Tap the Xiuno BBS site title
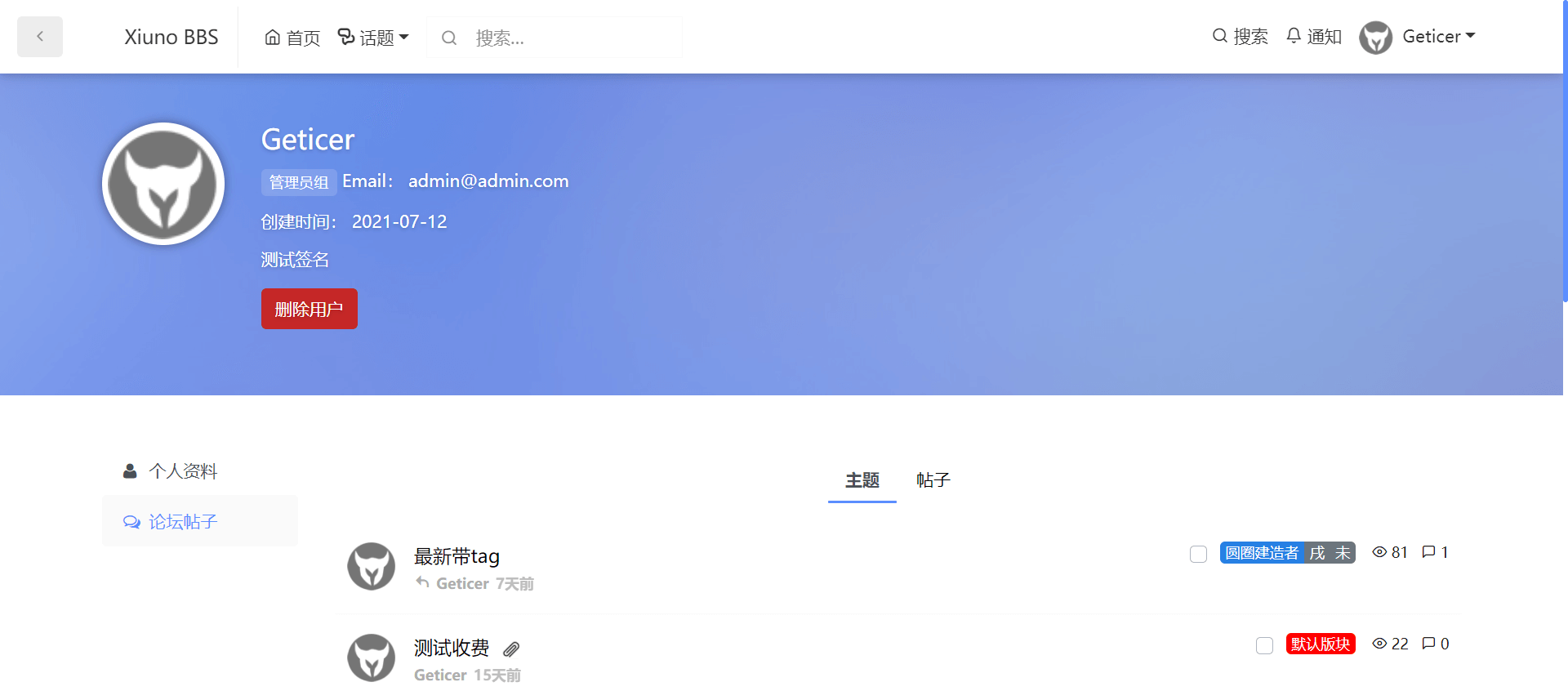1568x700 pixels. (171, 38)
